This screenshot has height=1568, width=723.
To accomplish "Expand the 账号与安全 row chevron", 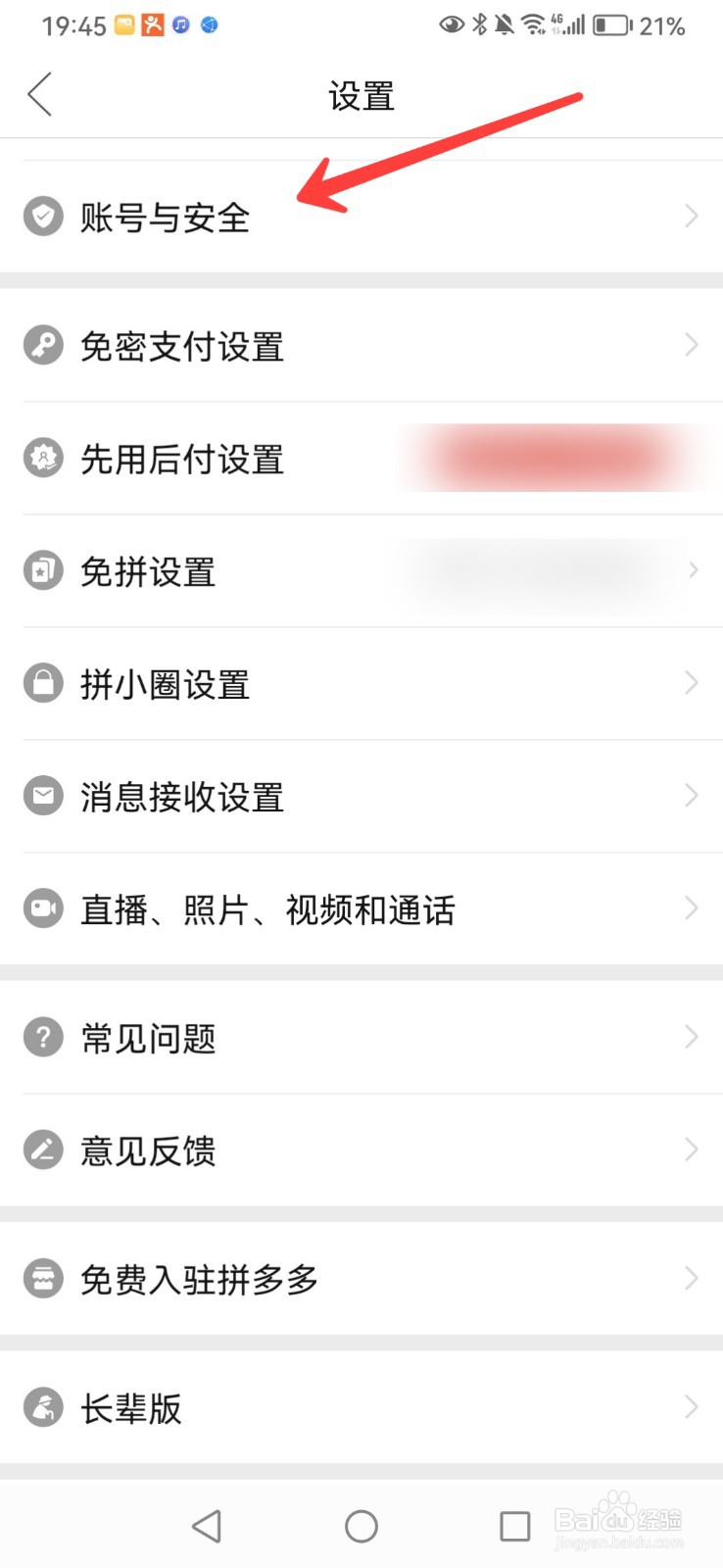I will [x=691, y=217].
